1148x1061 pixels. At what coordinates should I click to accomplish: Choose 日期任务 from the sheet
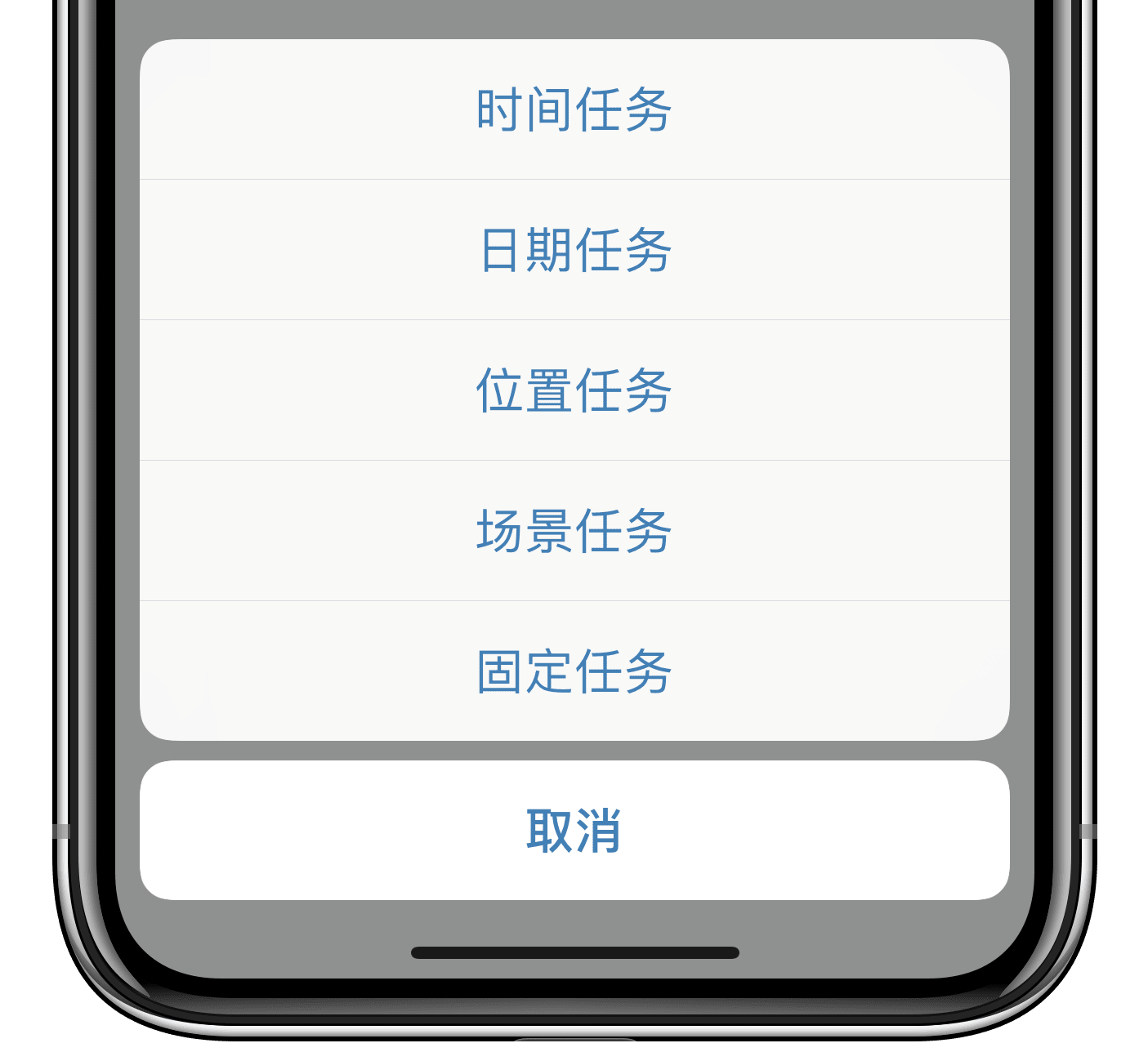574,250
